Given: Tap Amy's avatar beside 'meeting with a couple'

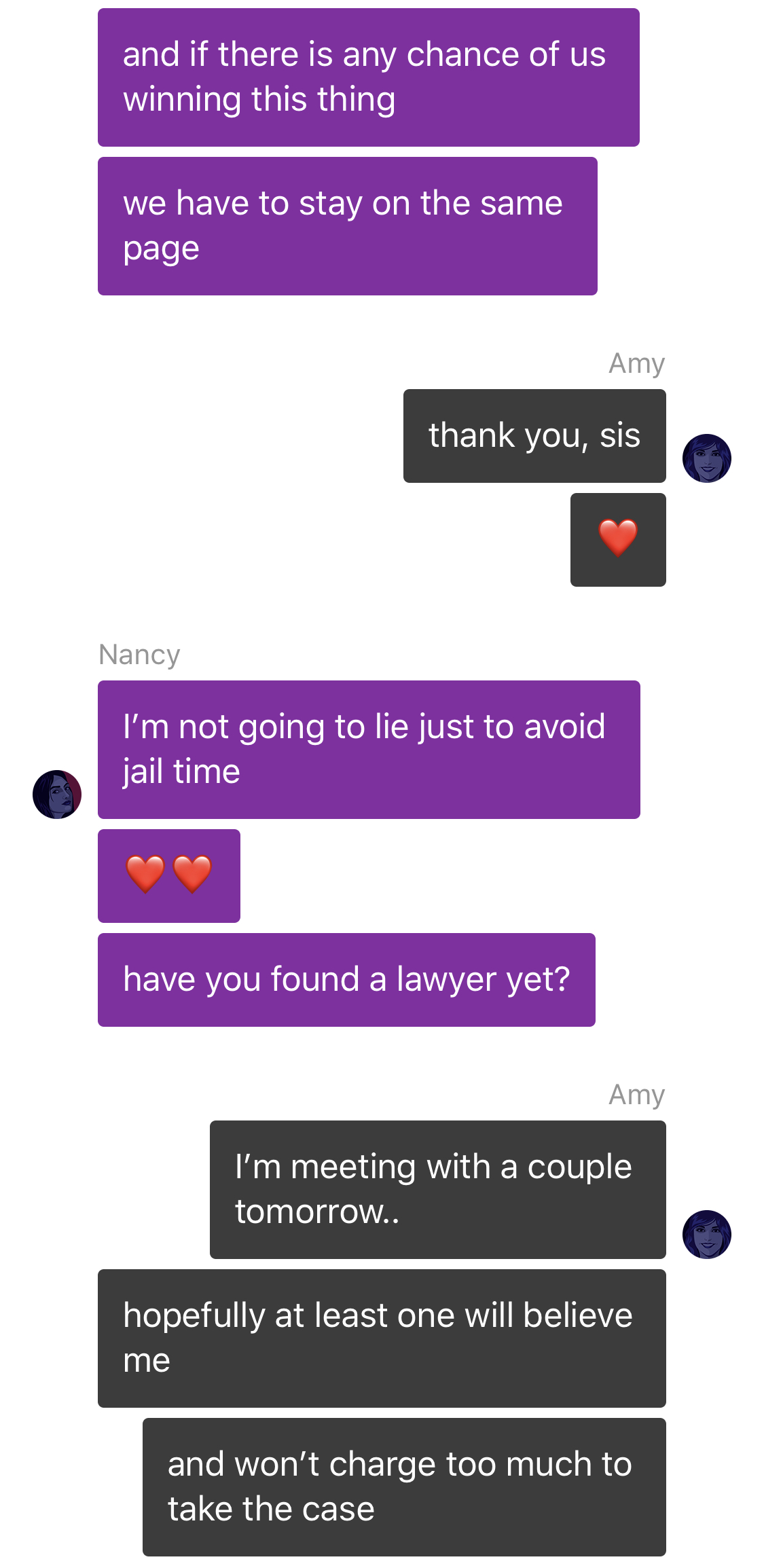Looking at the screenshot, I should click(x=706, y=1234).
